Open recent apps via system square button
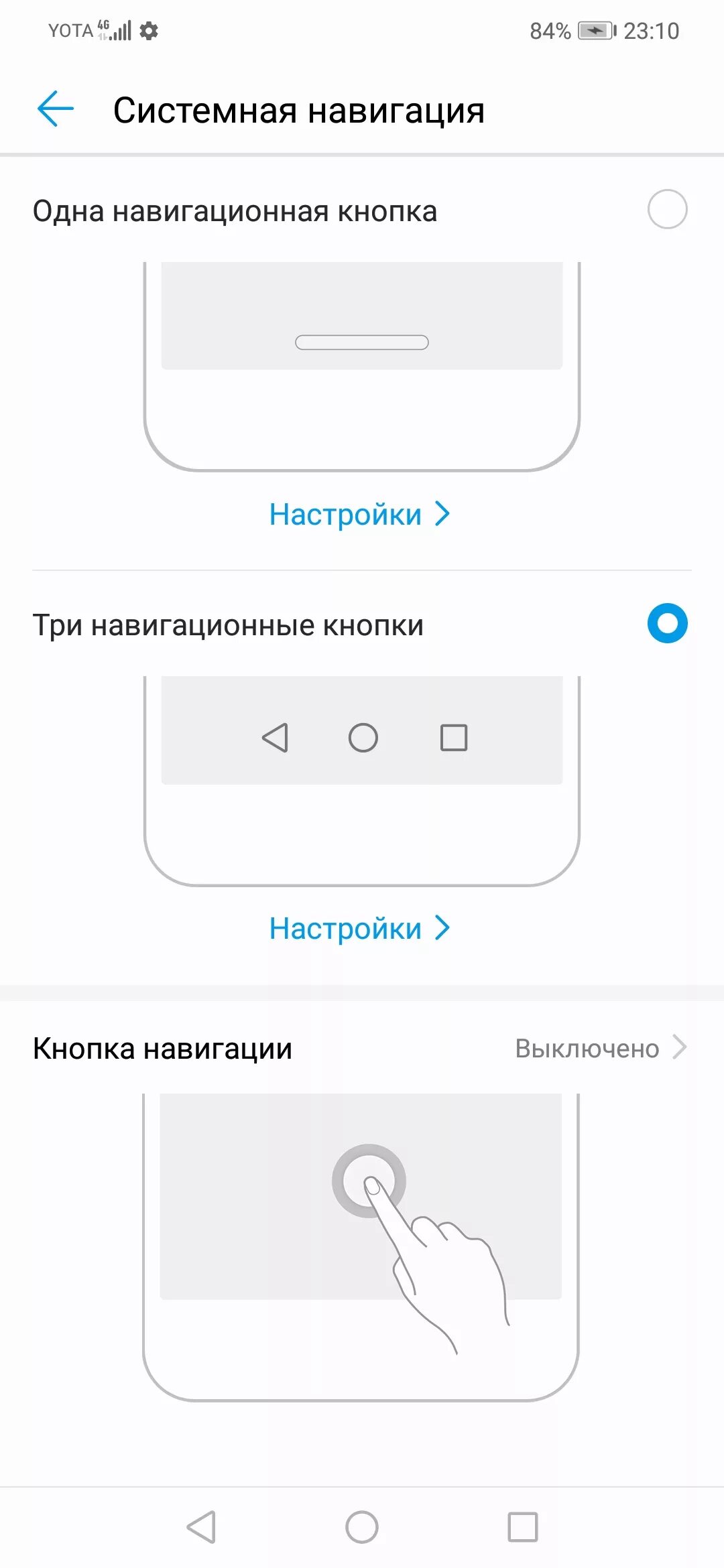Viewport: 724px width, 1568px height. point(523,1527)
